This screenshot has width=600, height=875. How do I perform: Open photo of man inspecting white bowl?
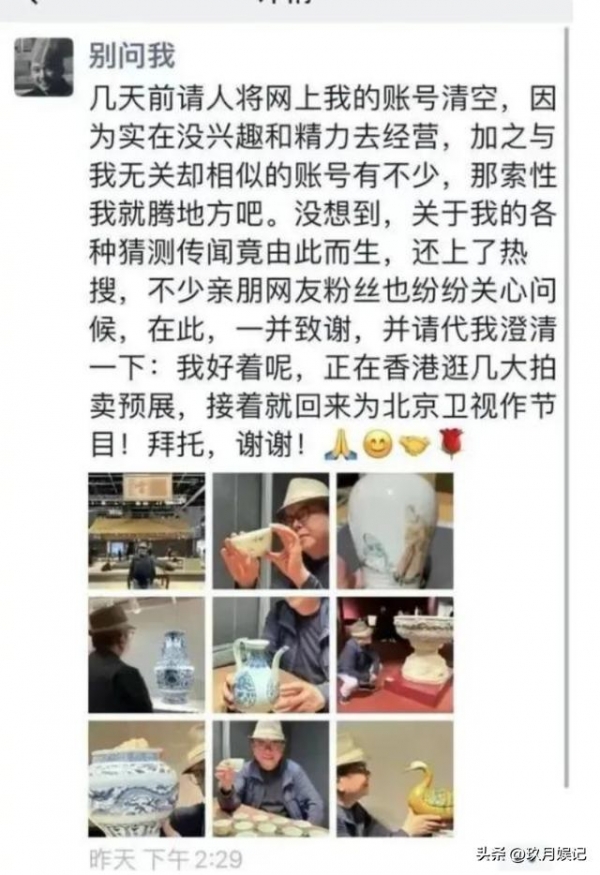(x=270, y=530)
